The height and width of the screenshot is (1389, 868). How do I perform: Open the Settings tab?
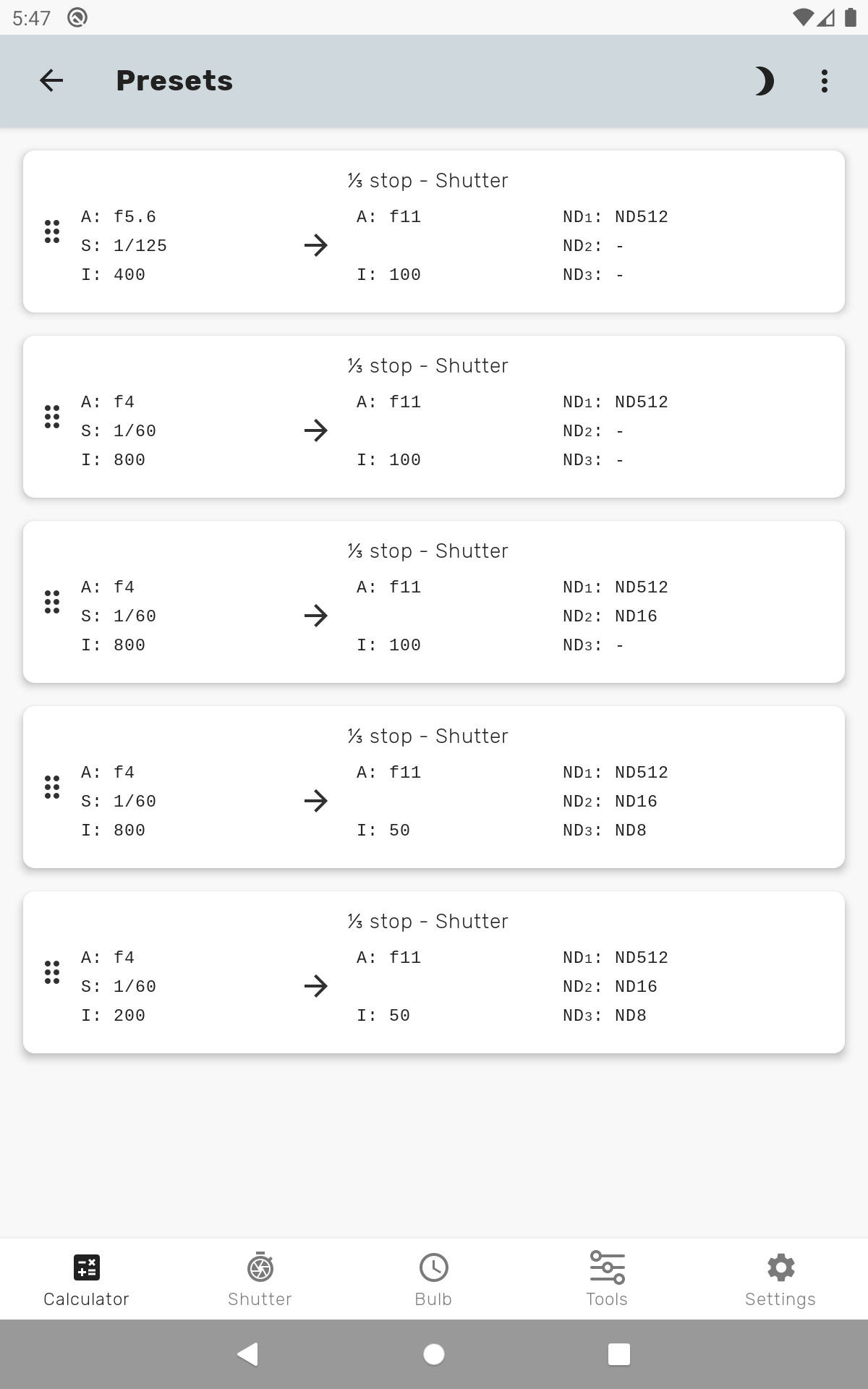click(x=781, y=1279)
